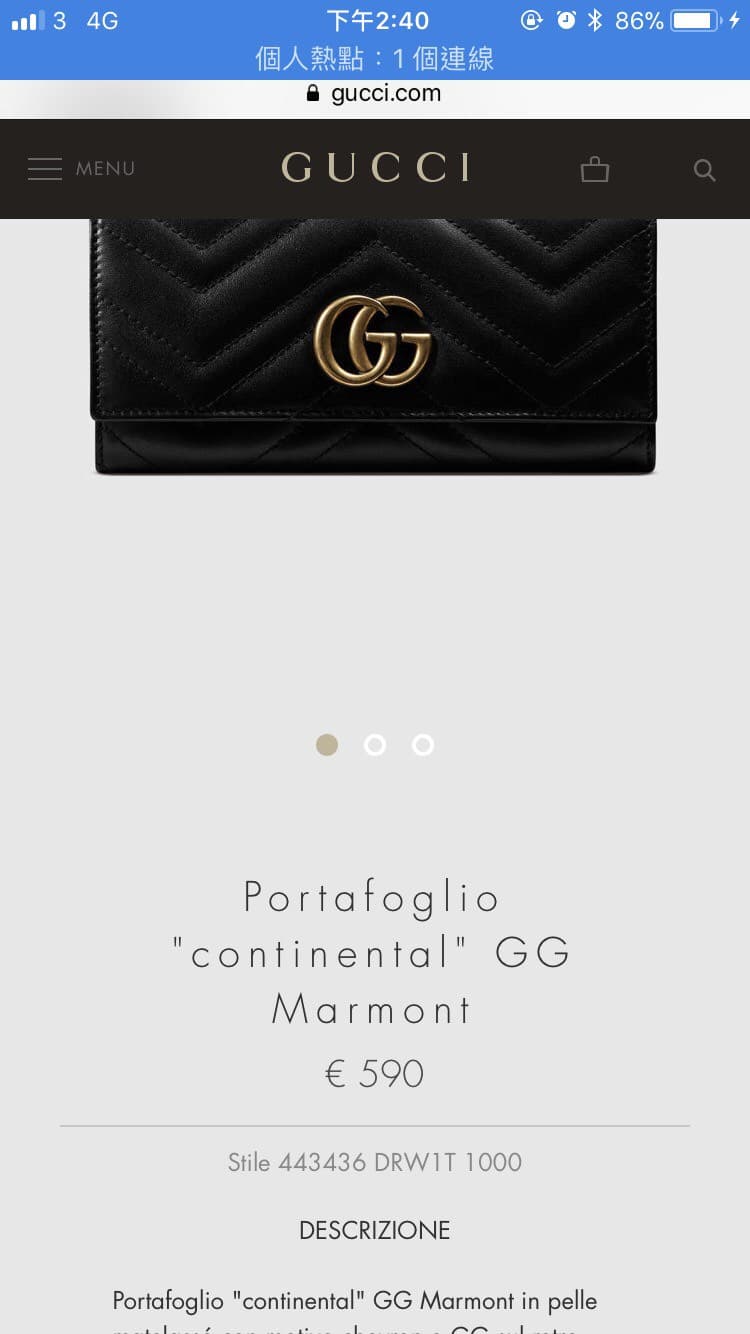Open the GG Marmont wallet product image
This screenshot has height=1334, width=750.
coord(374,345)
